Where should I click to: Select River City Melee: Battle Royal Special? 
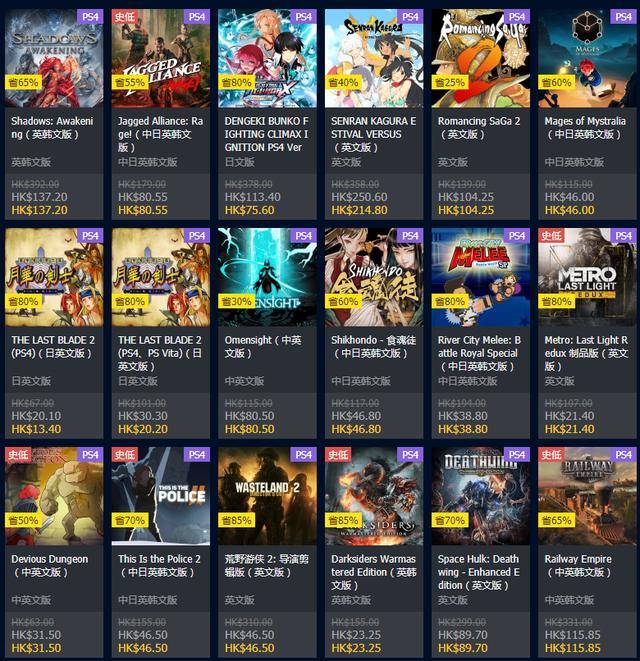481,333
